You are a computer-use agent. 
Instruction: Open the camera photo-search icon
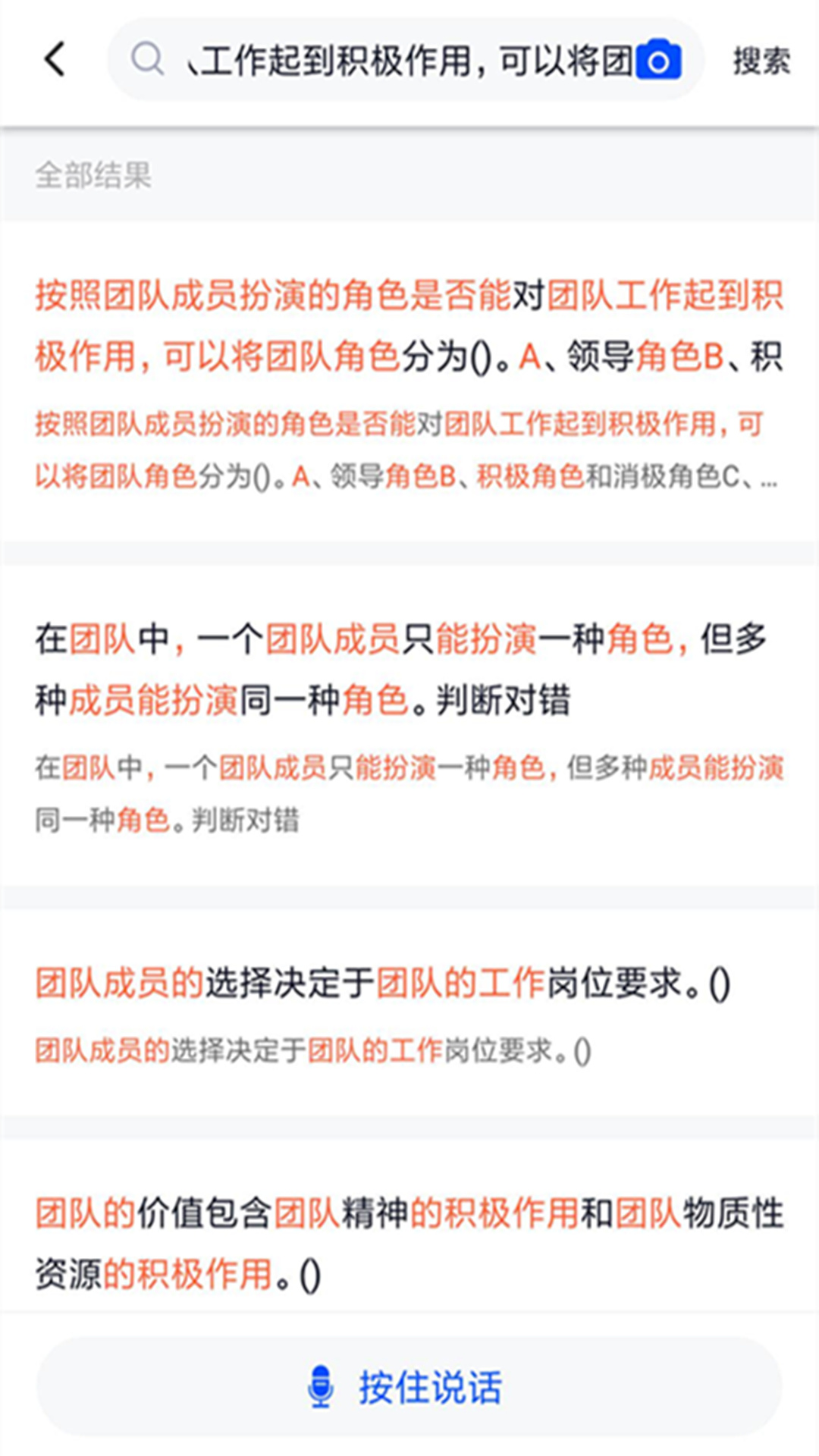[658, 60]
